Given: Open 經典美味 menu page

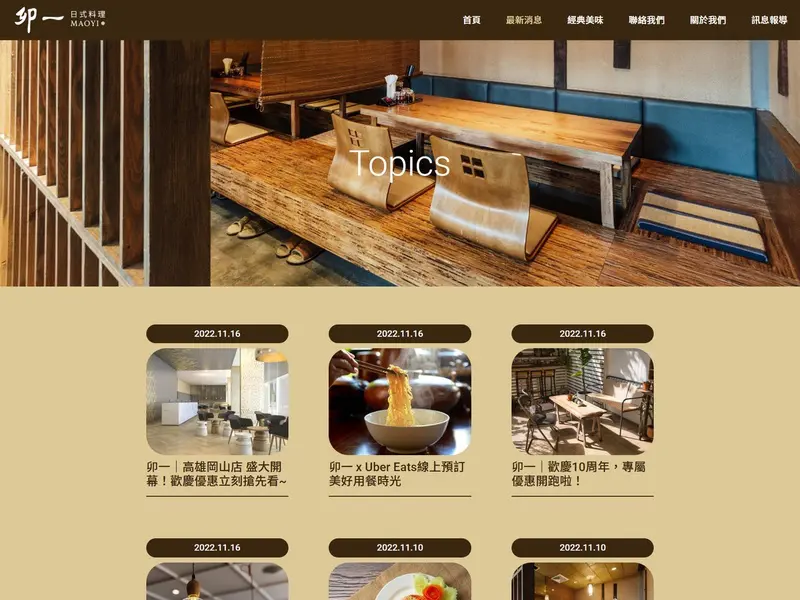Looking at the screenshot, I should (x=585, y=20).
